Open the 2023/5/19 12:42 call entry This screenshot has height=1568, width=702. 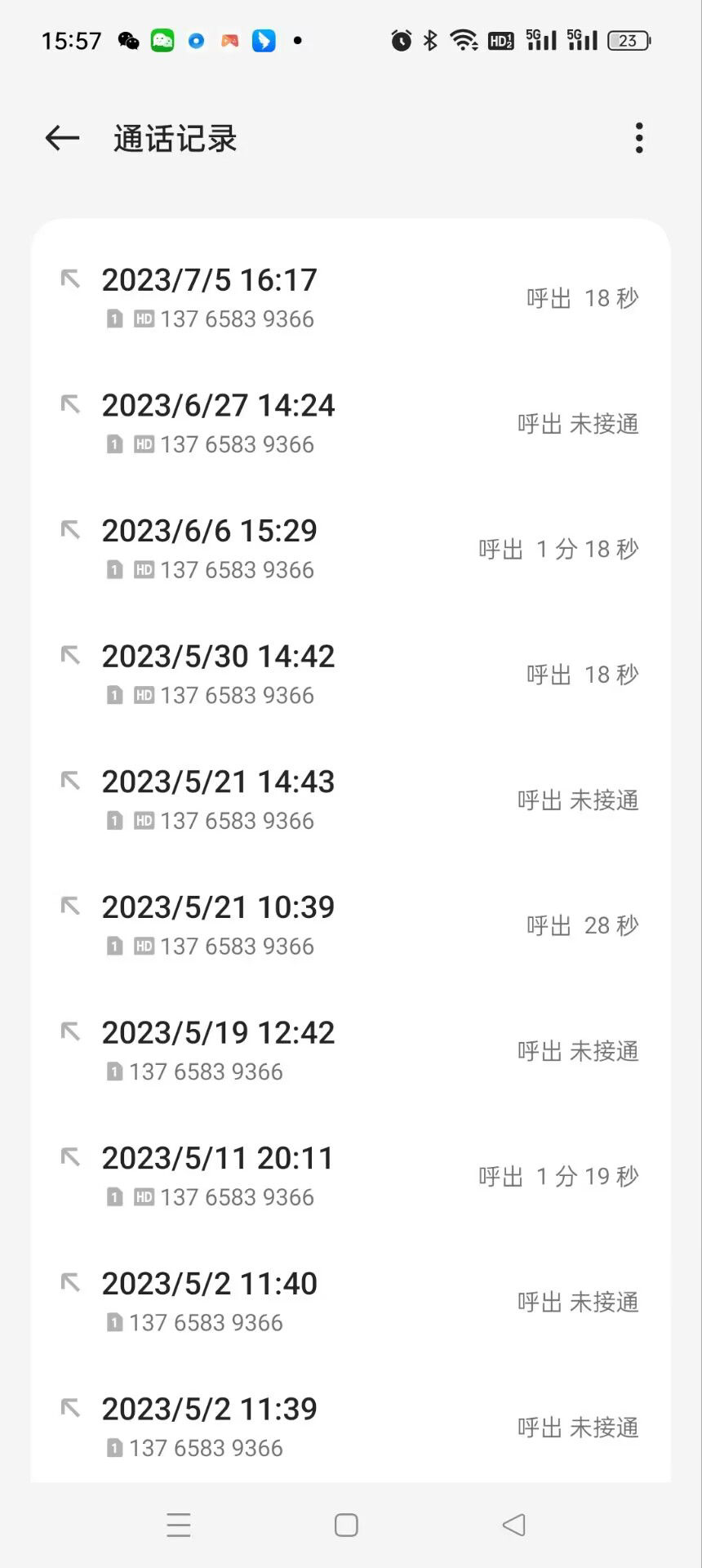click(351, 1051)
